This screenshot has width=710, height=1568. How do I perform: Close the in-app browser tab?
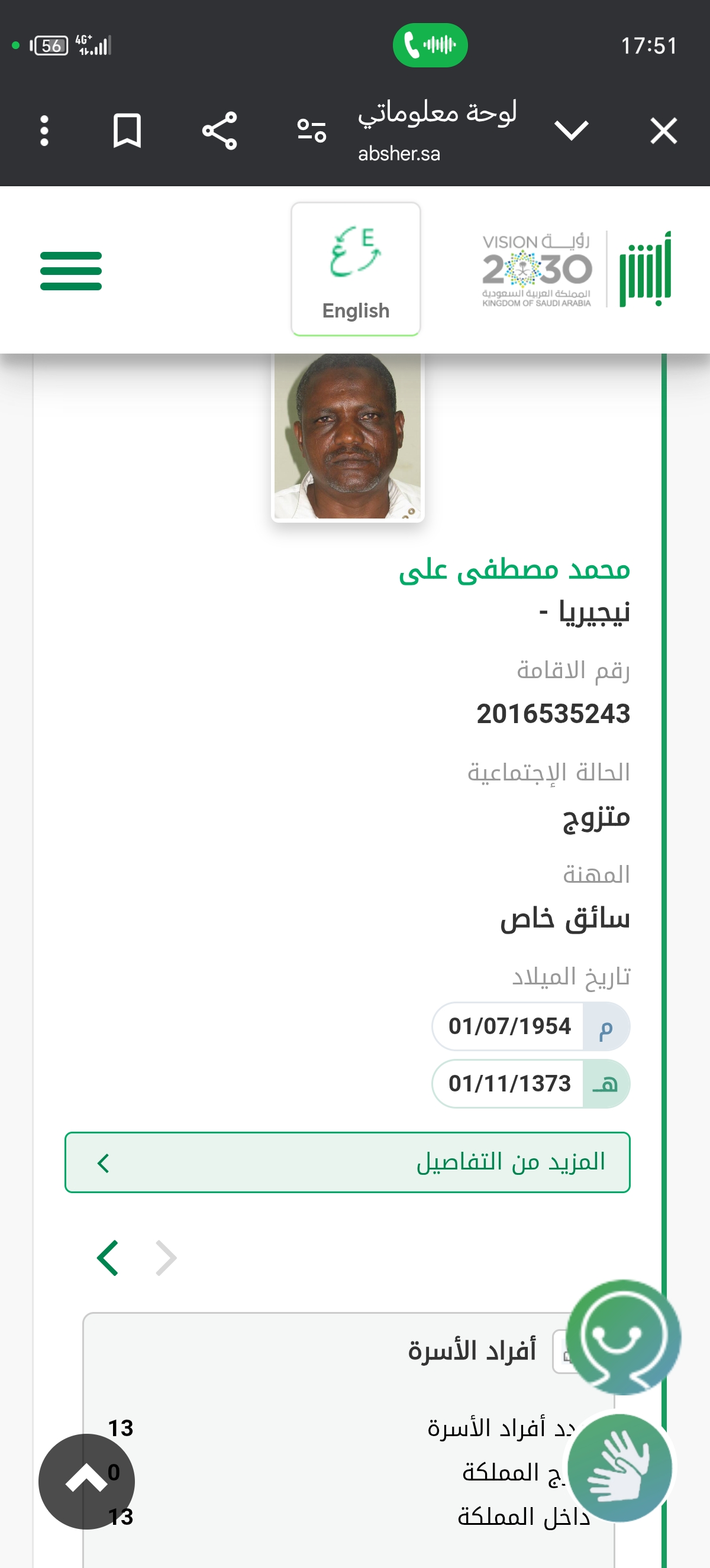coord(663,131)
